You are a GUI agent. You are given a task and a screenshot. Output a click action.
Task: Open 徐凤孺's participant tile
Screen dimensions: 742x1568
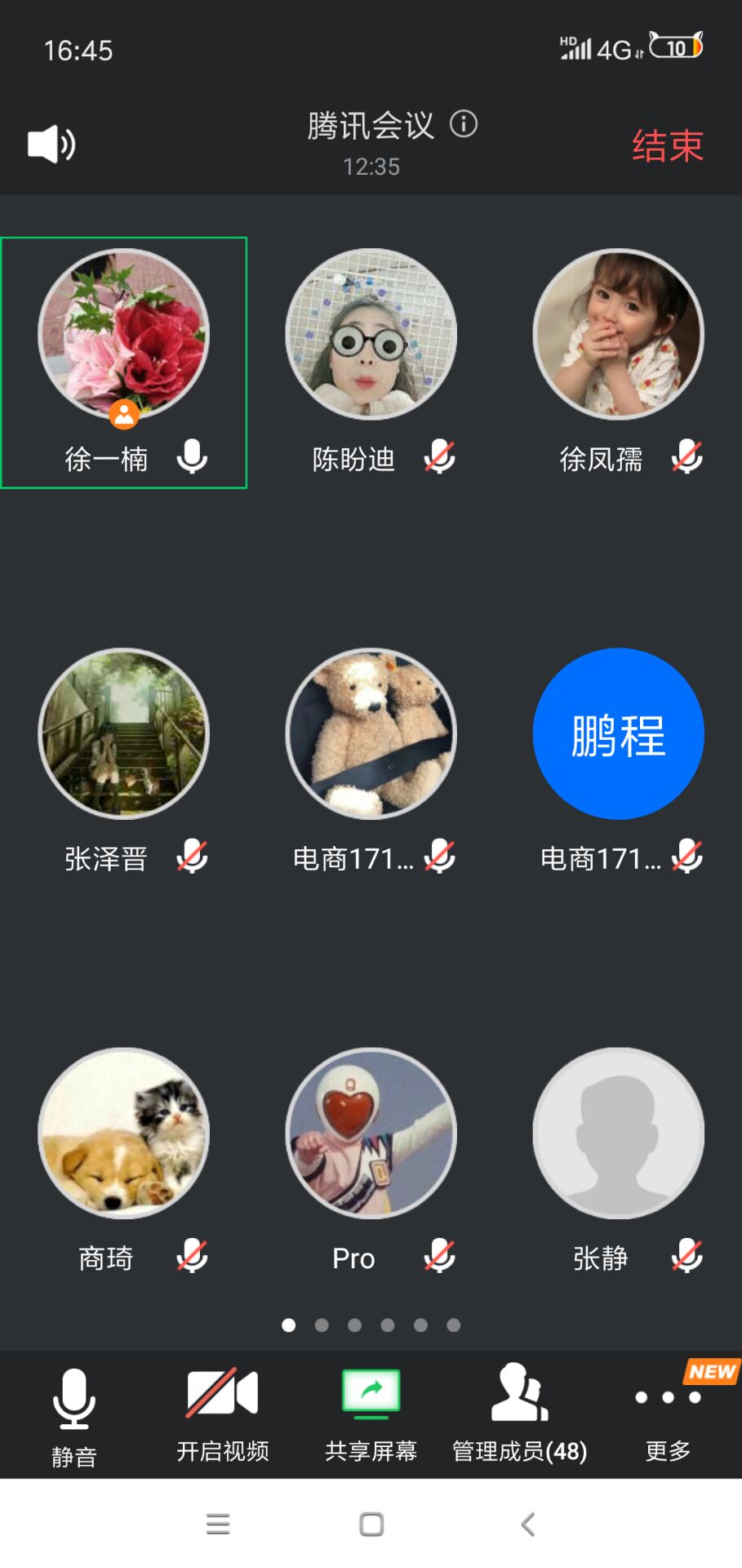pos(618,335)
